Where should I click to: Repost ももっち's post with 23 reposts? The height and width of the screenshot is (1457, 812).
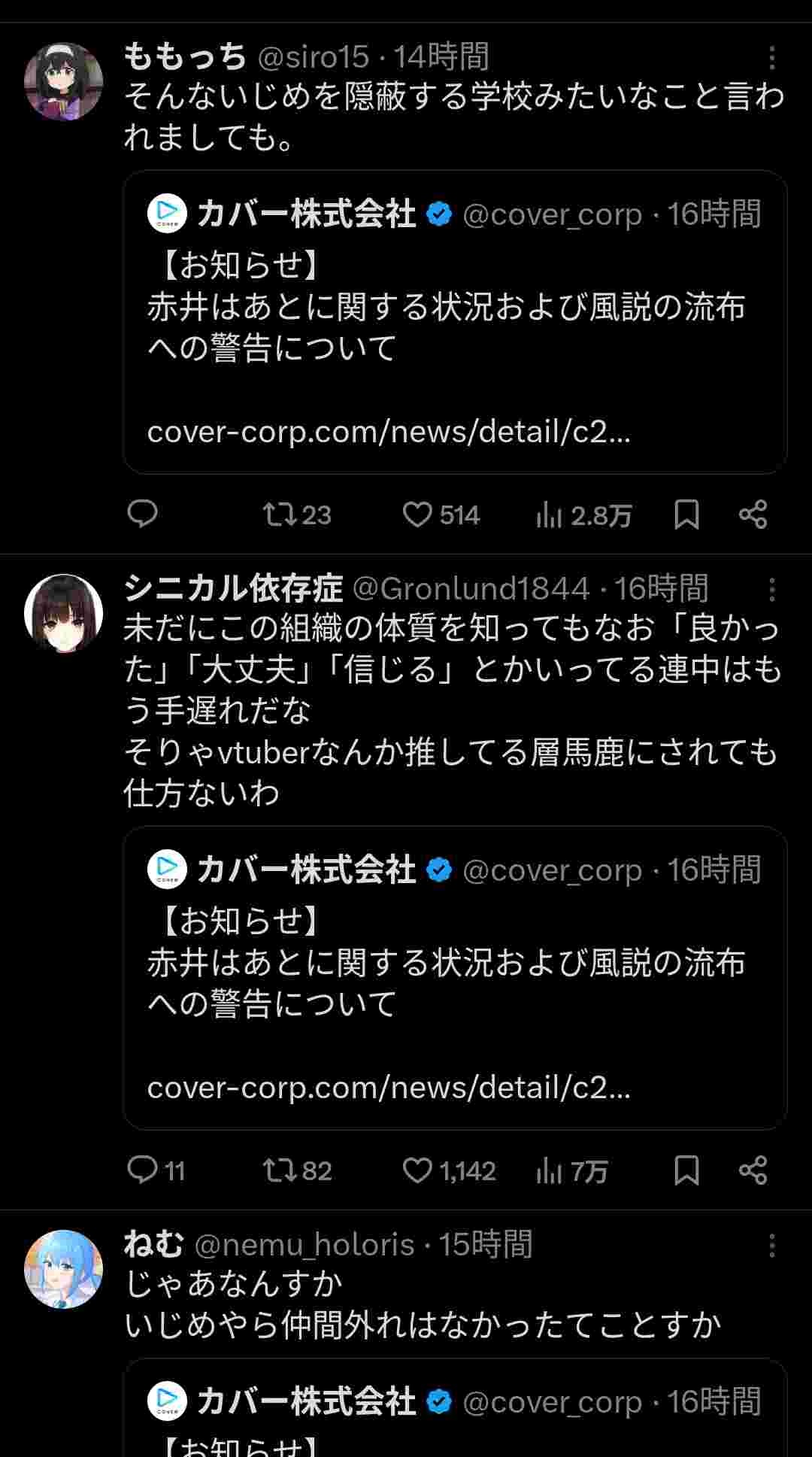pos(296,515)
